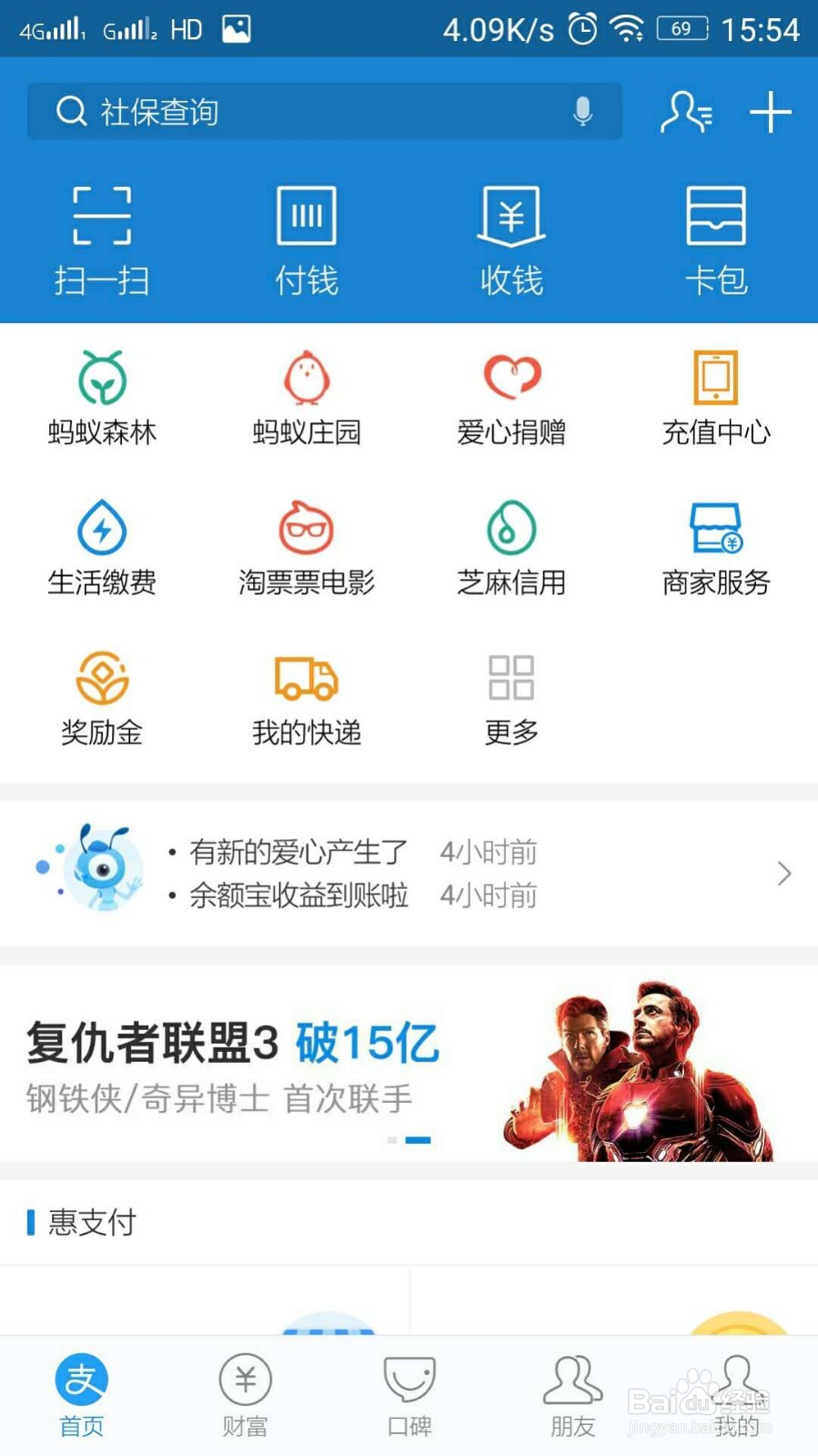The height and width of the screenshot is (1456, 818).
Task: Open the add friend contacts icon
Action: tap(685, 112)
